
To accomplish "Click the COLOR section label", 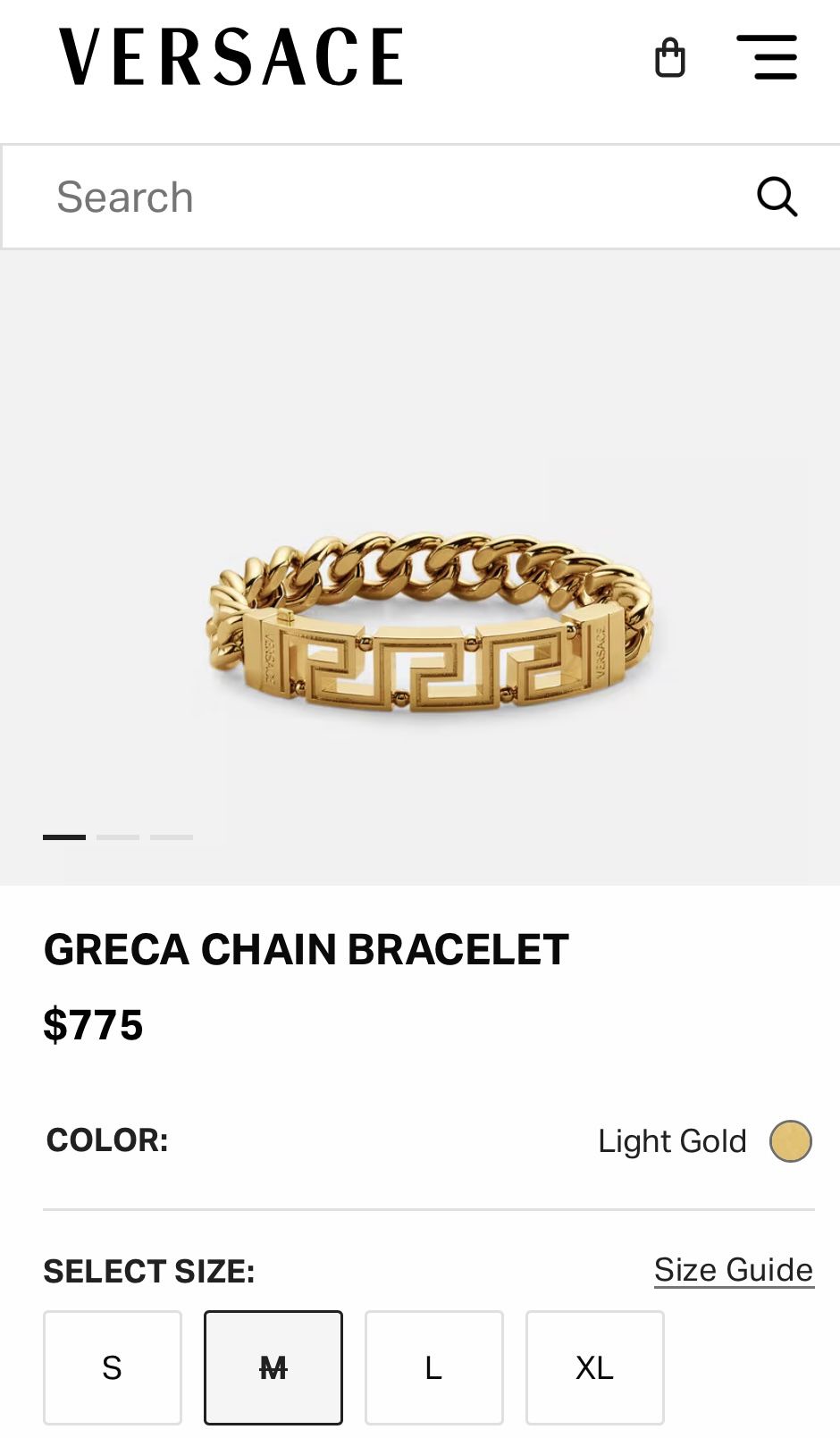I will [105, 1140].
